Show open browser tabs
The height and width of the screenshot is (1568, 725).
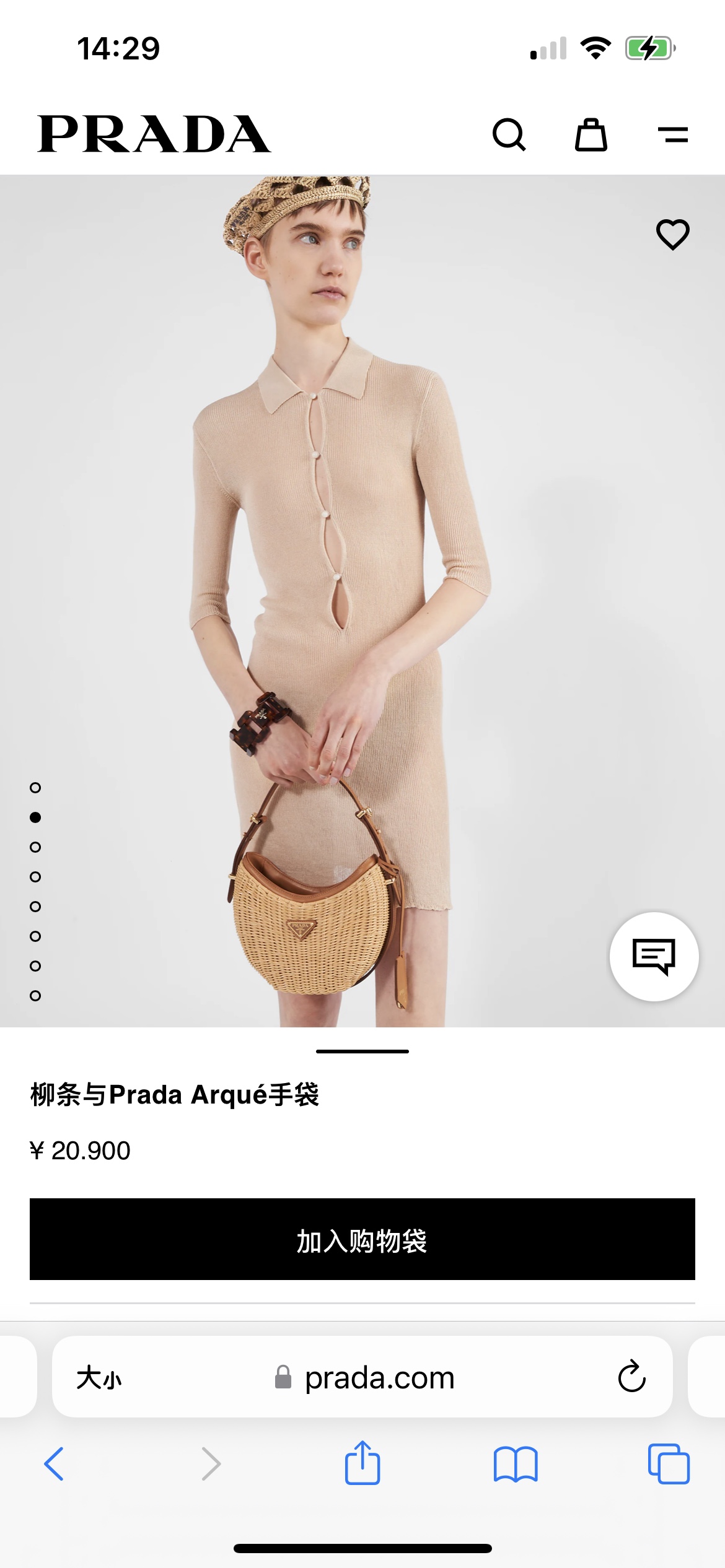(668, 1464)
